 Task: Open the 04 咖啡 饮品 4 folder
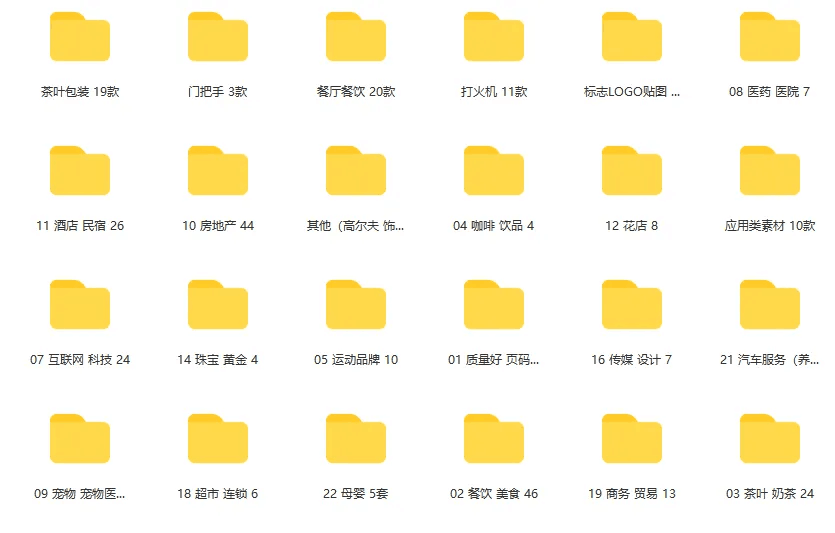tap(494, 172)
